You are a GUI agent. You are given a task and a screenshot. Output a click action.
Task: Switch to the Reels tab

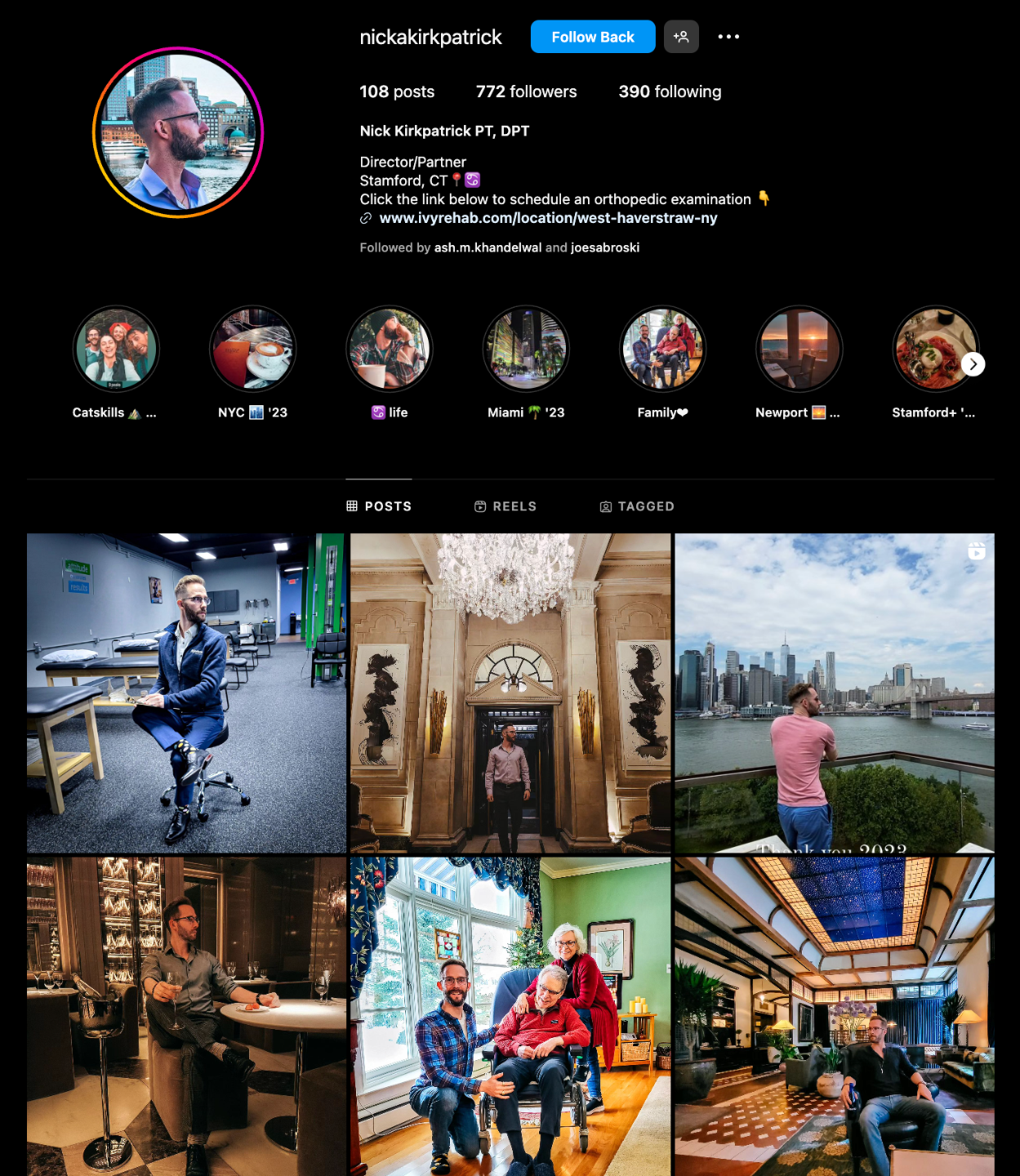click(506, 506)
